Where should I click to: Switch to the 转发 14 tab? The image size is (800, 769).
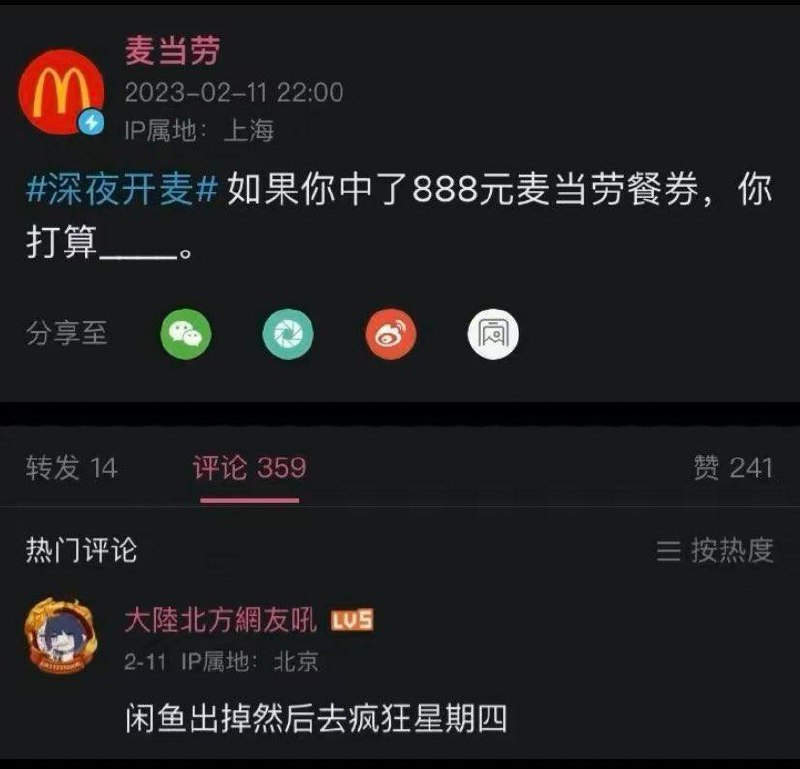(72, 467)
